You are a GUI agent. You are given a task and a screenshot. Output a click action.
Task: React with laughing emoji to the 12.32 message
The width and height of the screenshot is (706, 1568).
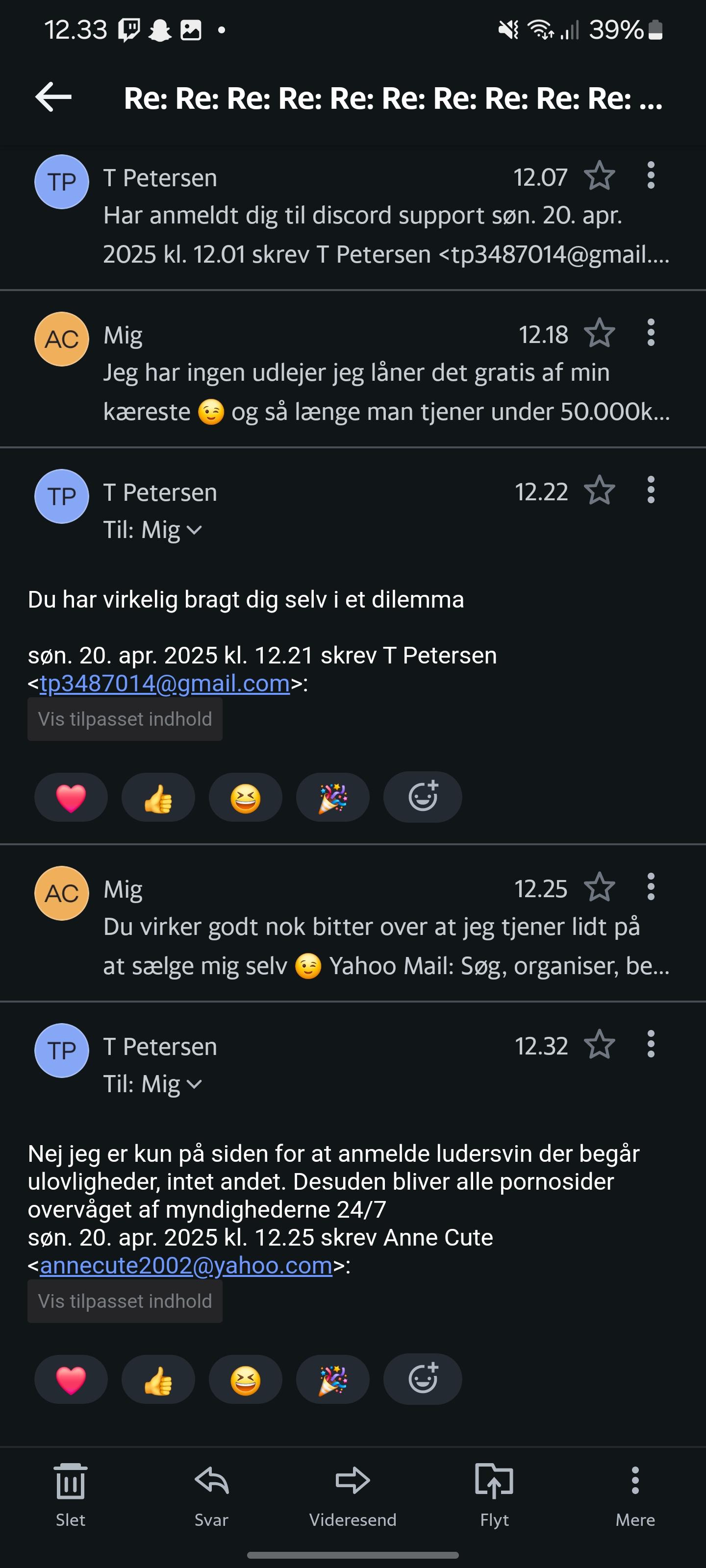[x=246, y=1379]
